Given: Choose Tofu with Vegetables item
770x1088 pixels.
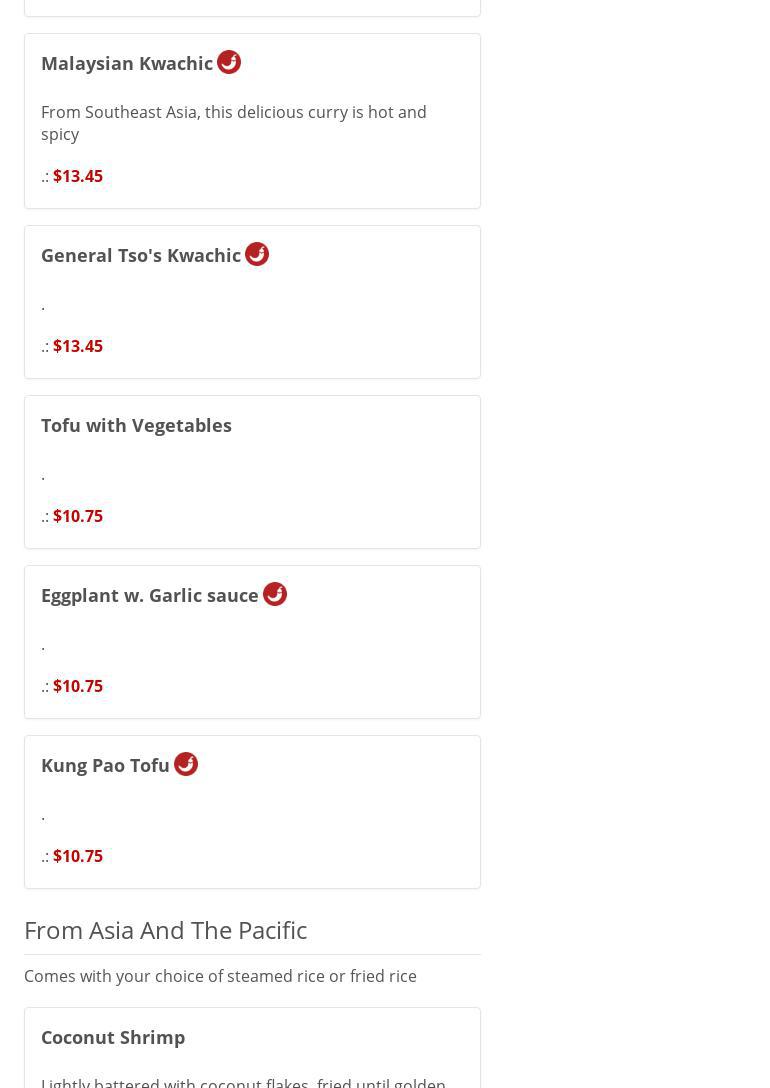Looking at the screenshot, I should 136,425.
